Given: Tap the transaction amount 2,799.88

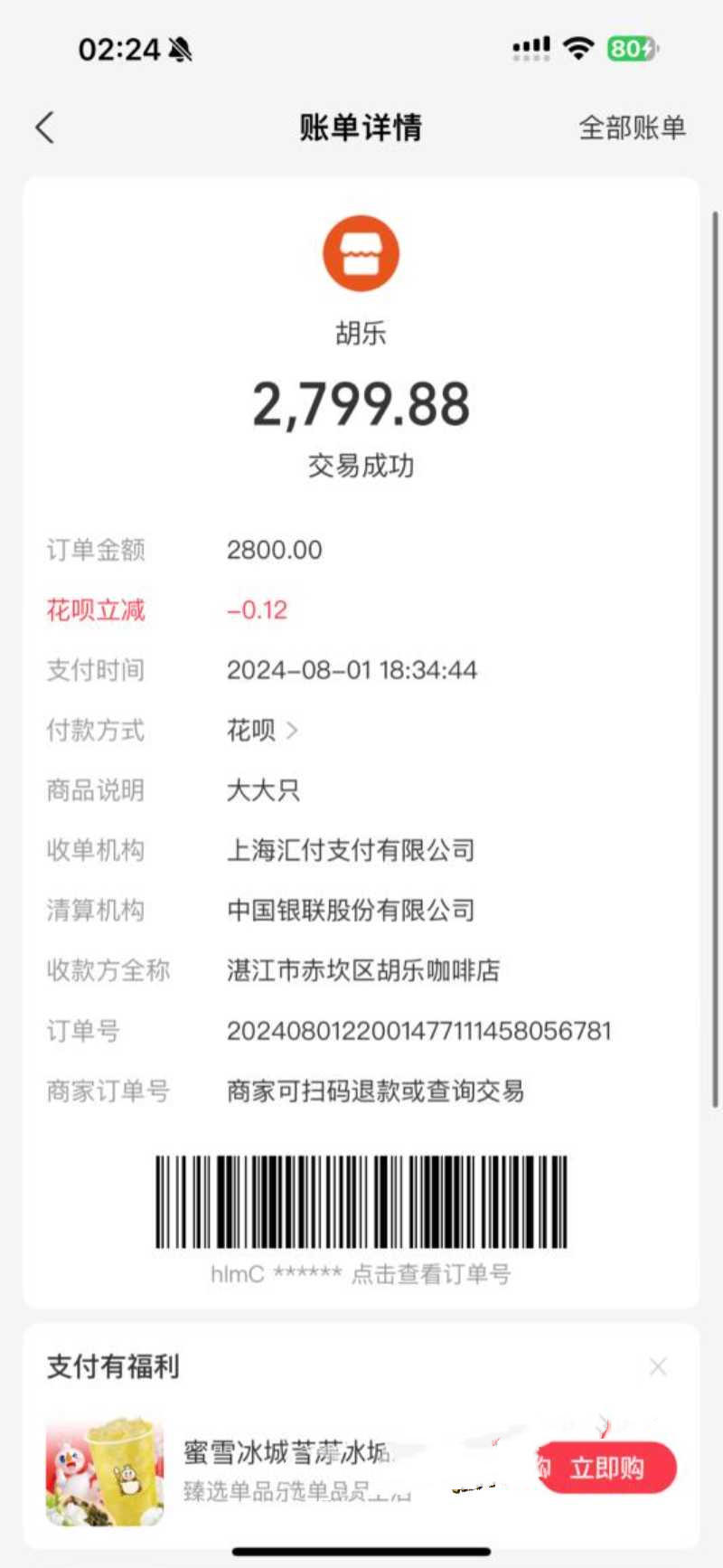Looking at the screenshot, I should 361,406.
